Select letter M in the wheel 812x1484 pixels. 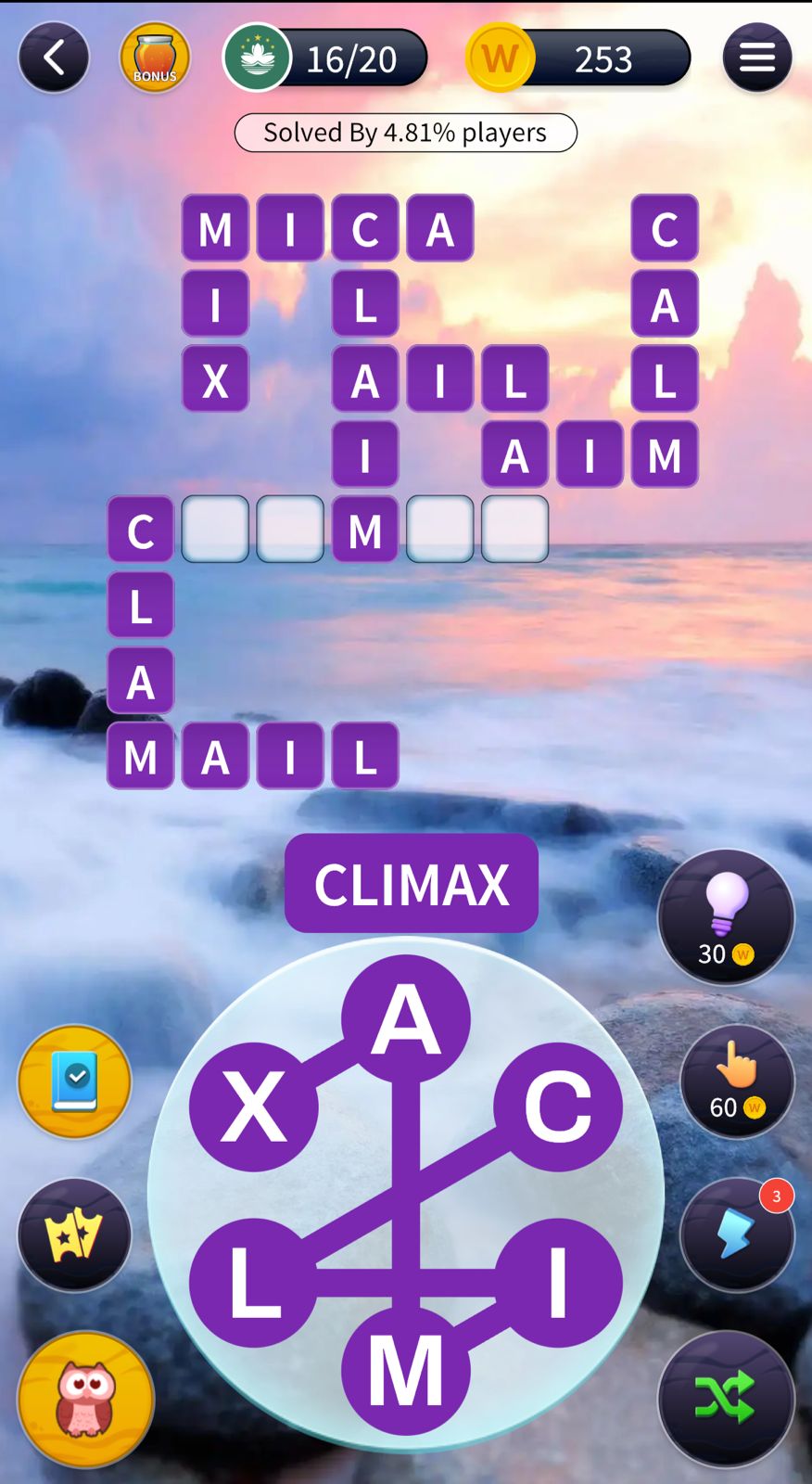[406, 1370]
